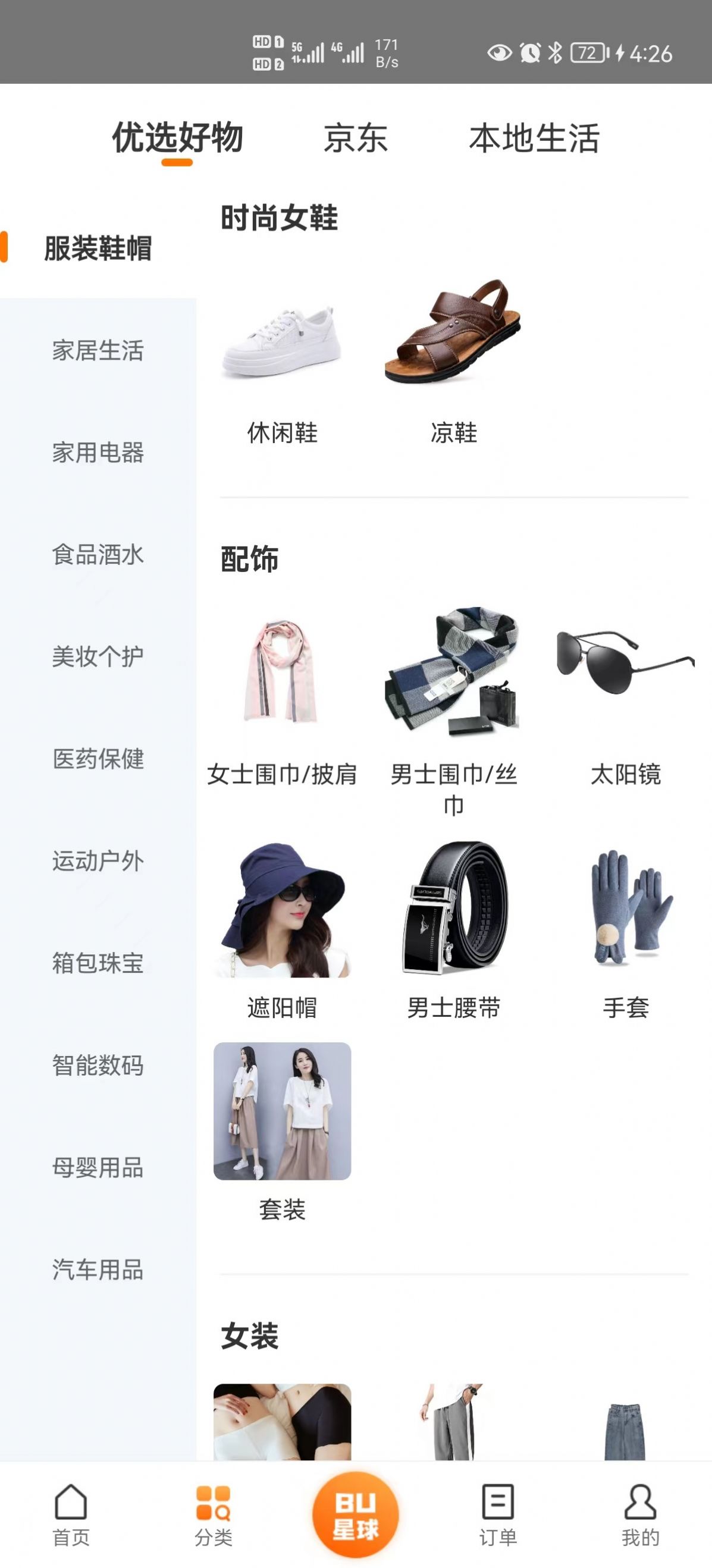Select the 运动户外 category
The height and width of the screenshot is (1568, 712).
[98, 860]
